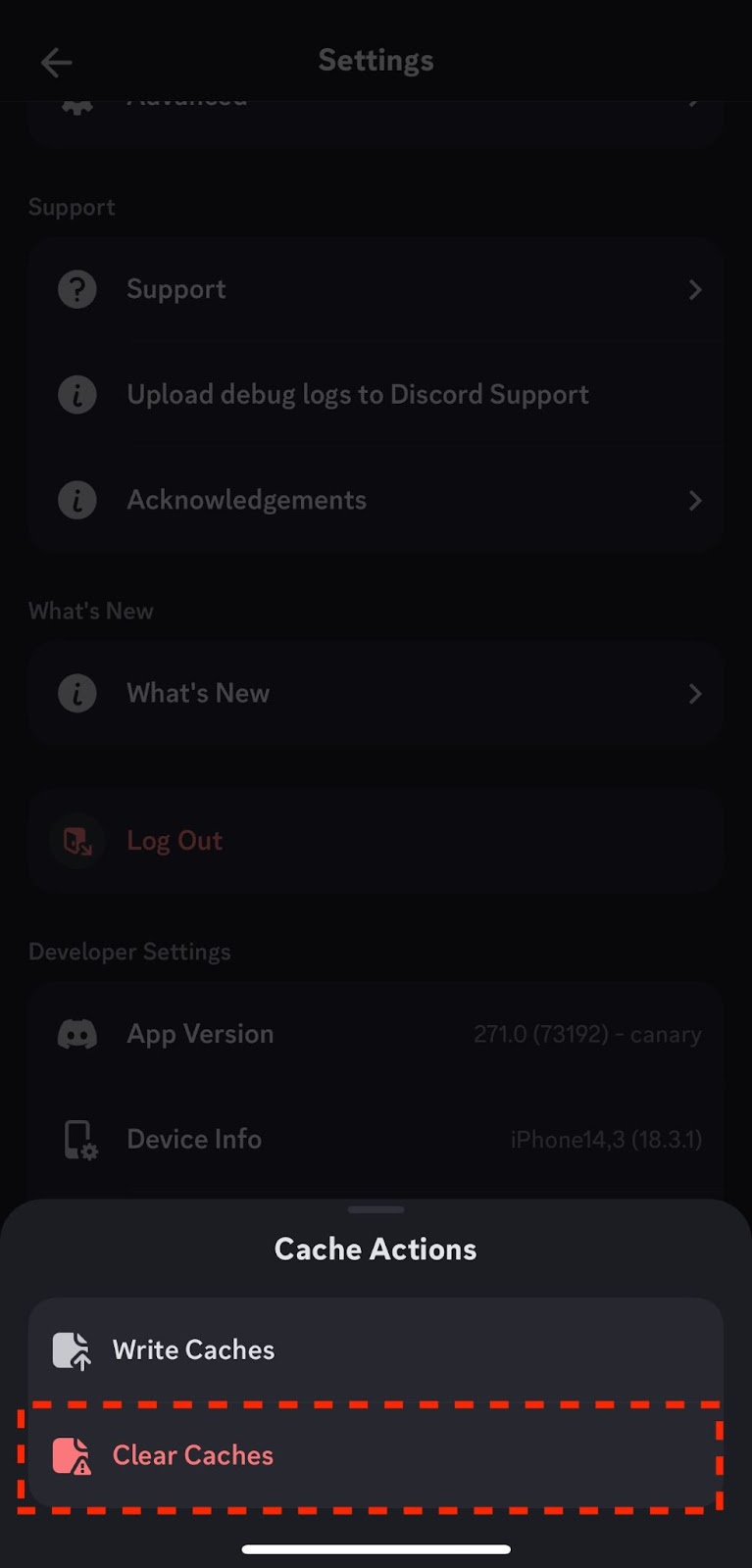The height and width of the screenshot is (1568, 752).
Task: Tap the sheet's drag handle
Action: click(376, 1210)
